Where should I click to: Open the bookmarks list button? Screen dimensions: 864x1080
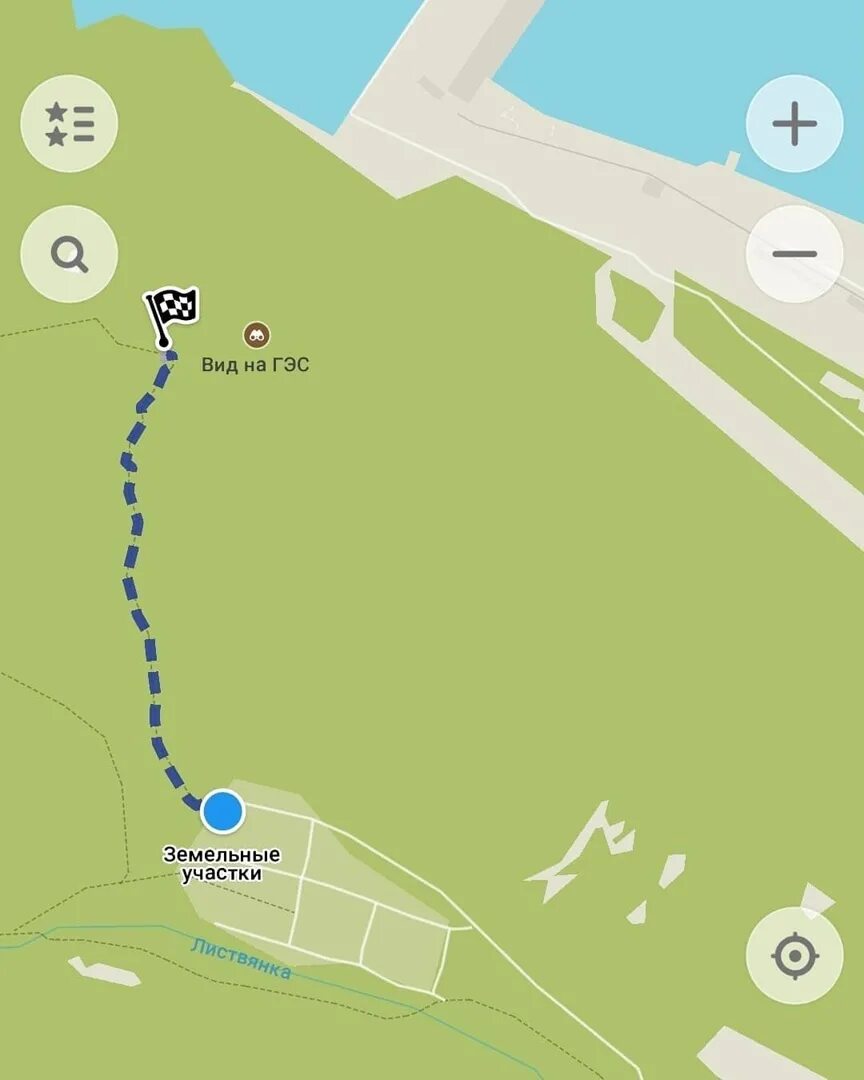[69, 124]
